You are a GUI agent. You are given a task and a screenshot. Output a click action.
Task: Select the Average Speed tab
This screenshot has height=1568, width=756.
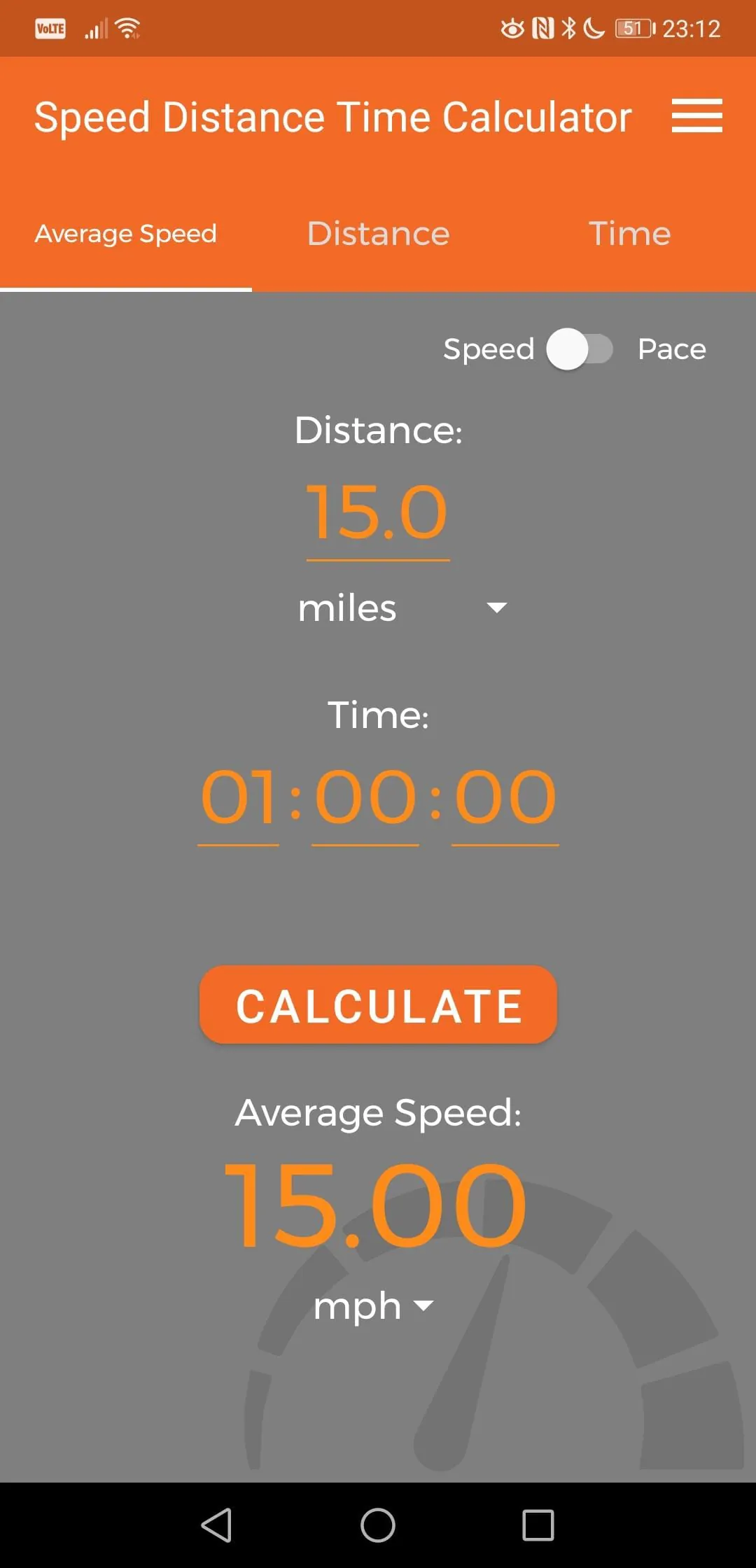(x=126, y=233)
